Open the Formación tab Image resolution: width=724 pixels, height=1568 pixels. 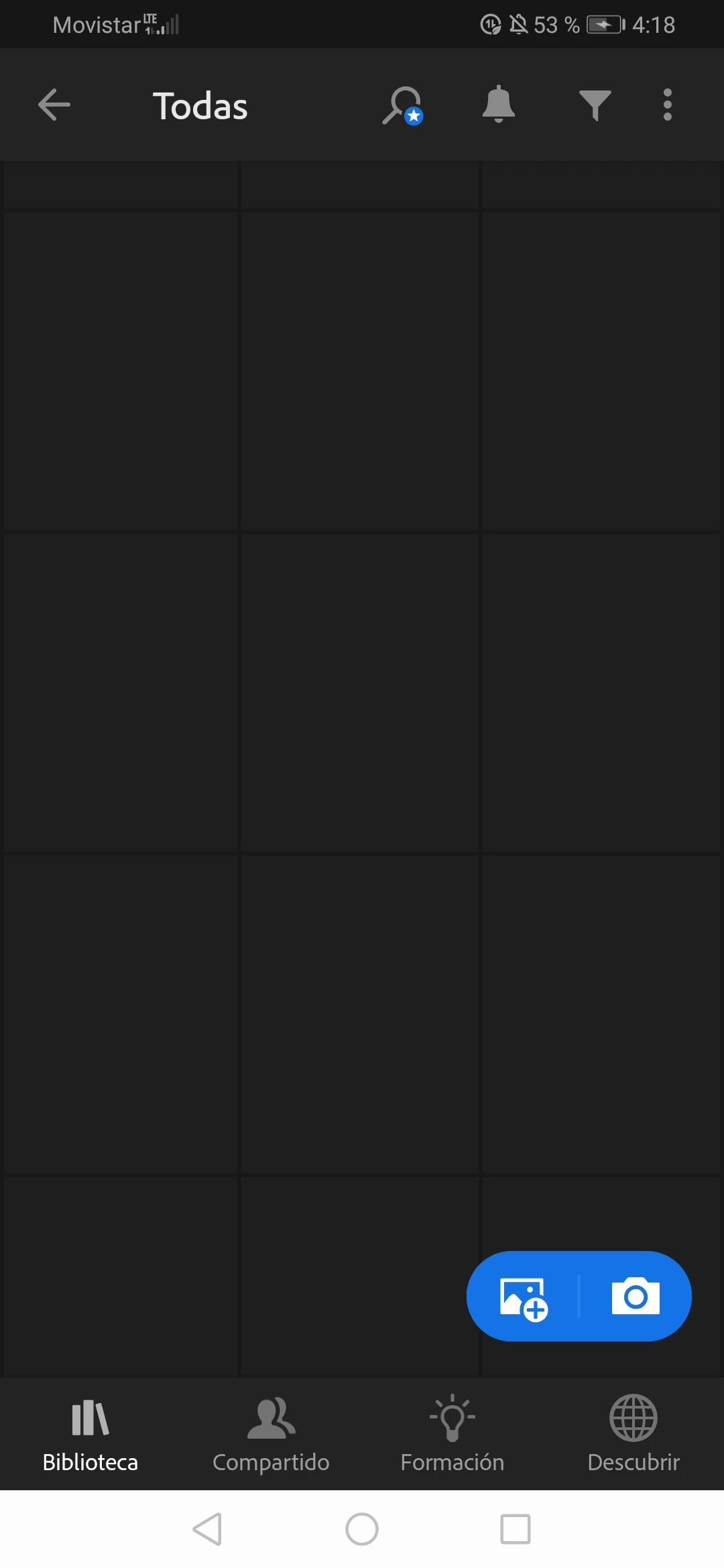point(452,1435)
